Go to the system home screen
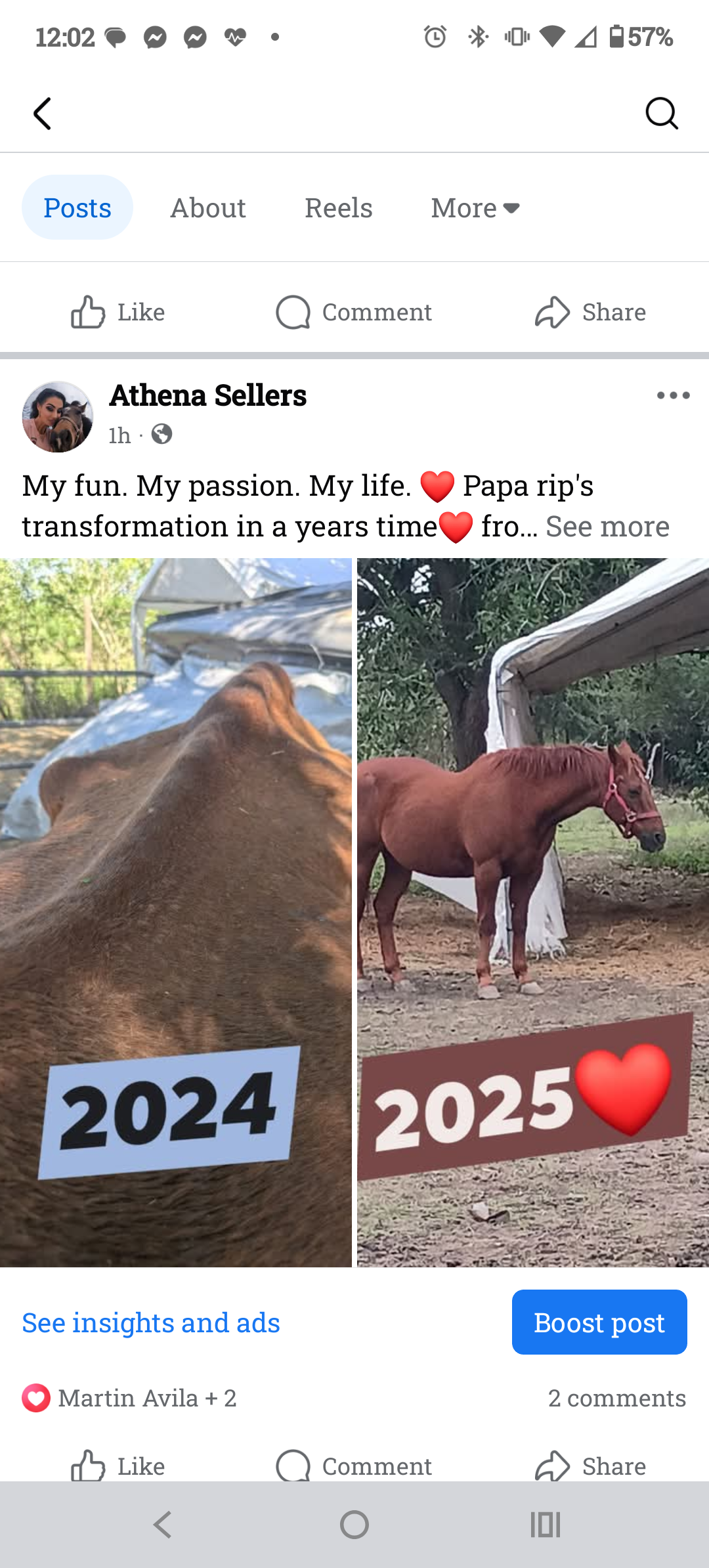Image resolution: width=709 pixels, height=1568 pixels. (354, 1525)
